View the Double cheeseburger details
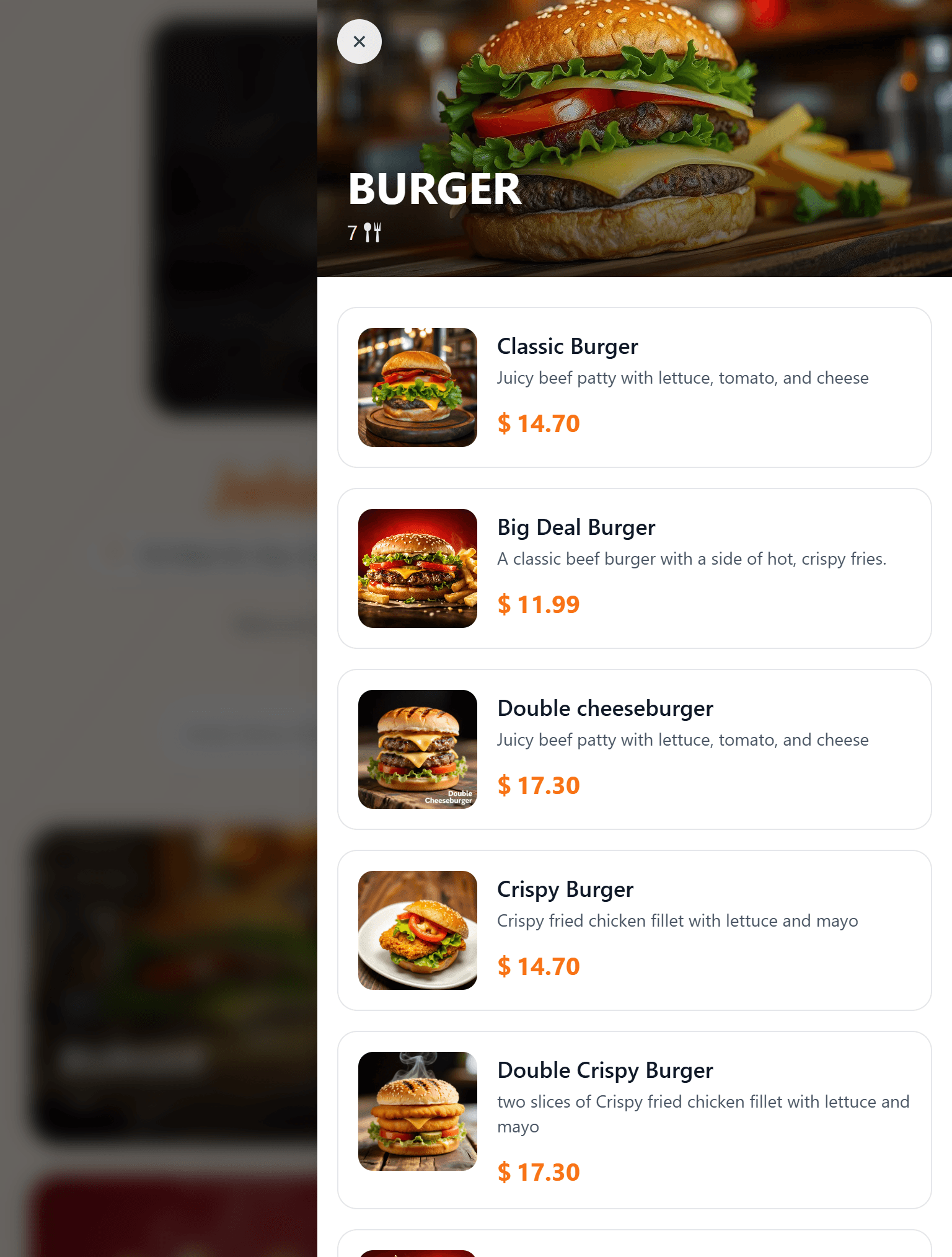Viewport: 952px width, 1257px height. (x=634, y=749)
